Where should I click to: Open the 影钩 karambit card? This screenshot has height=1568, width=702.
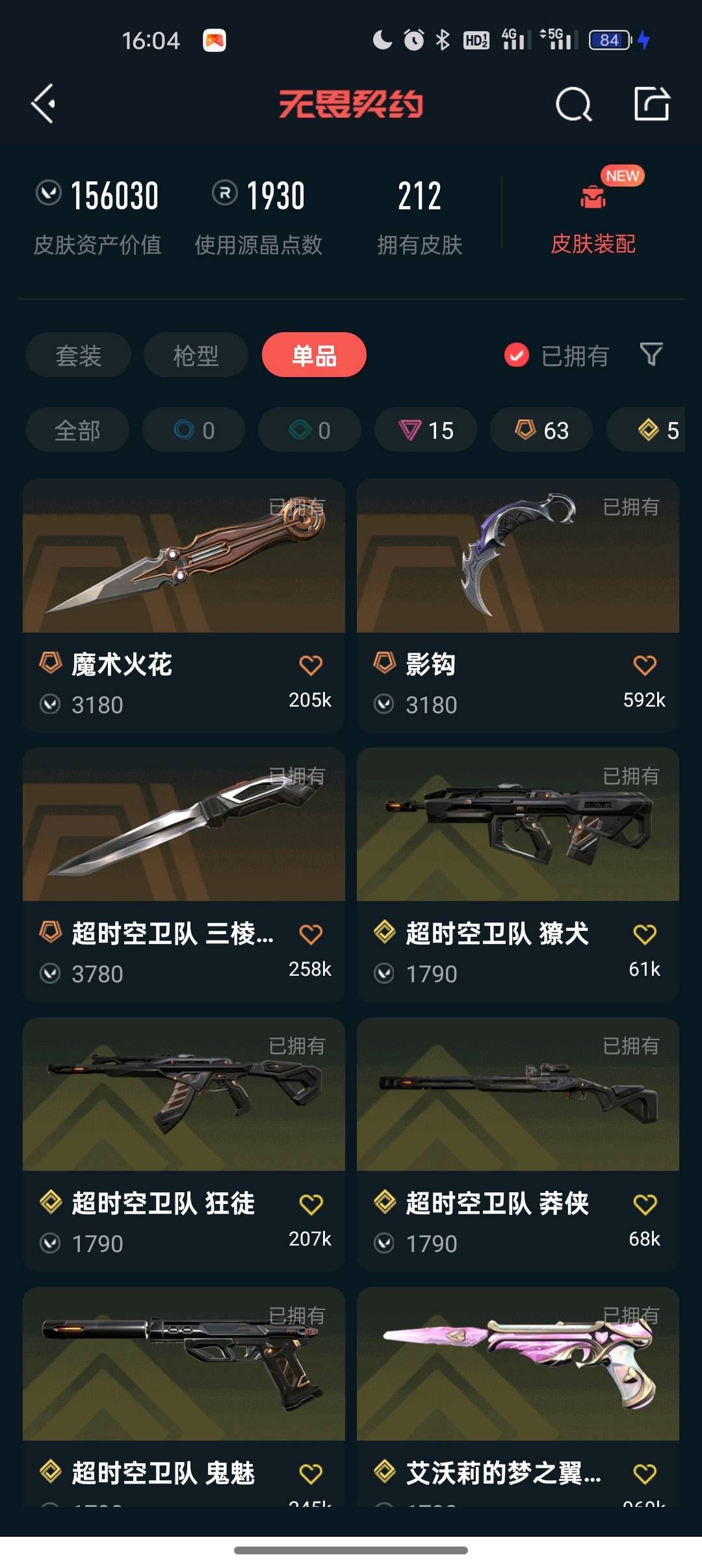pyautogui.click(x=518, y=606)
